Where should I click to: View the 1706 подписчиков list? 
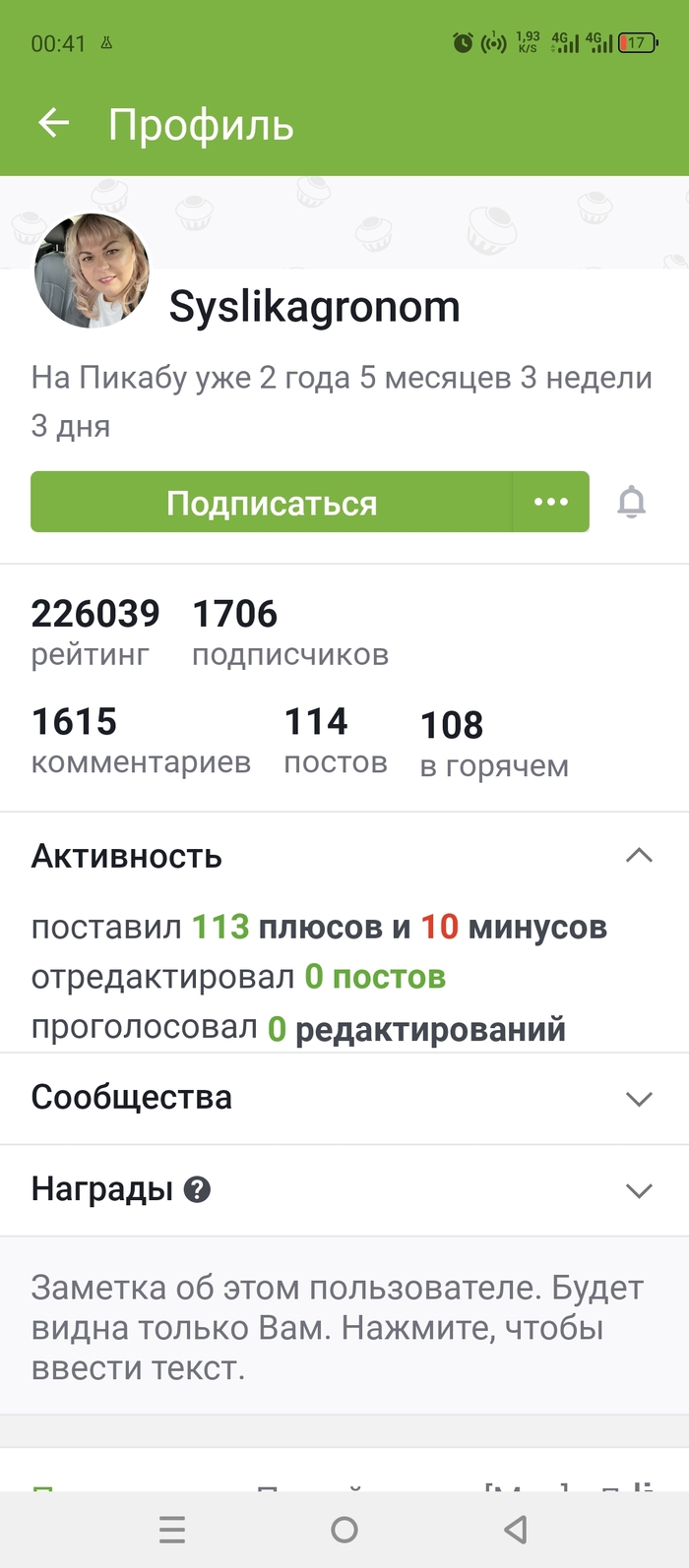point(289,632)
